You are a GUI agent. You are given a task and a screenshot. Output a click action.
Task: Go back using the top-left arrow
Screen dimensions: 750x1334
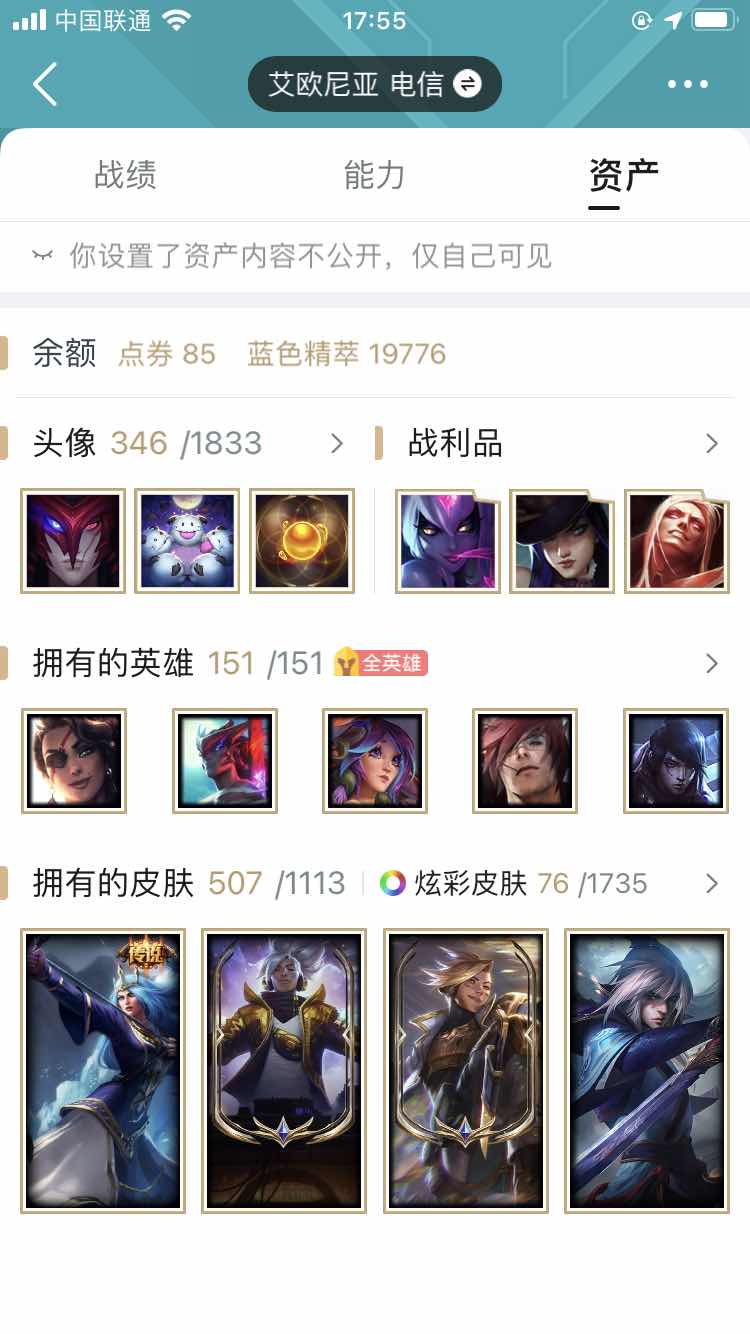[45, 84]
